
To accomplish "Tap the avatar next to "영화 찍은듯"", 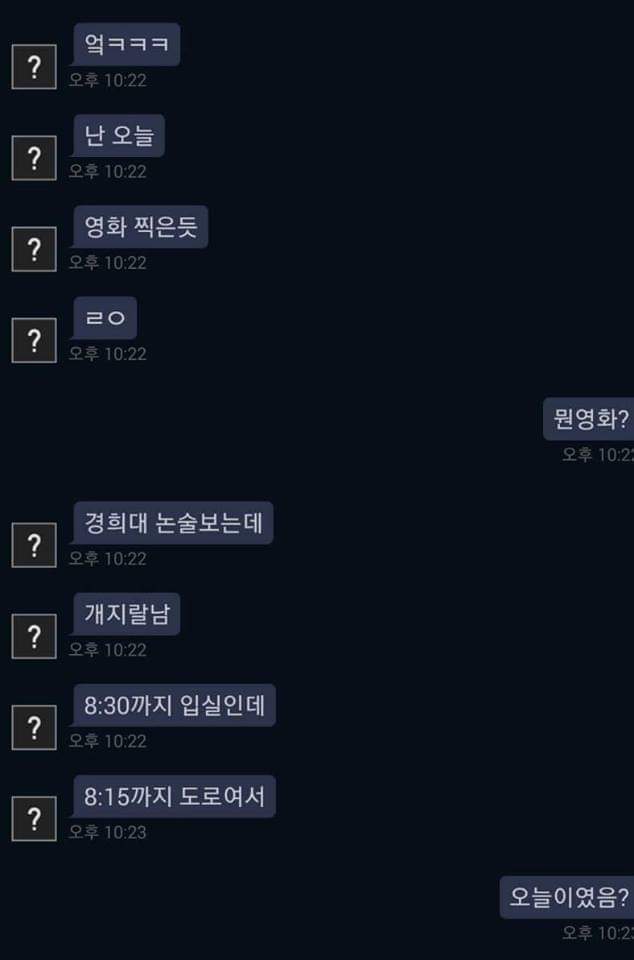I will coord(34,249).
